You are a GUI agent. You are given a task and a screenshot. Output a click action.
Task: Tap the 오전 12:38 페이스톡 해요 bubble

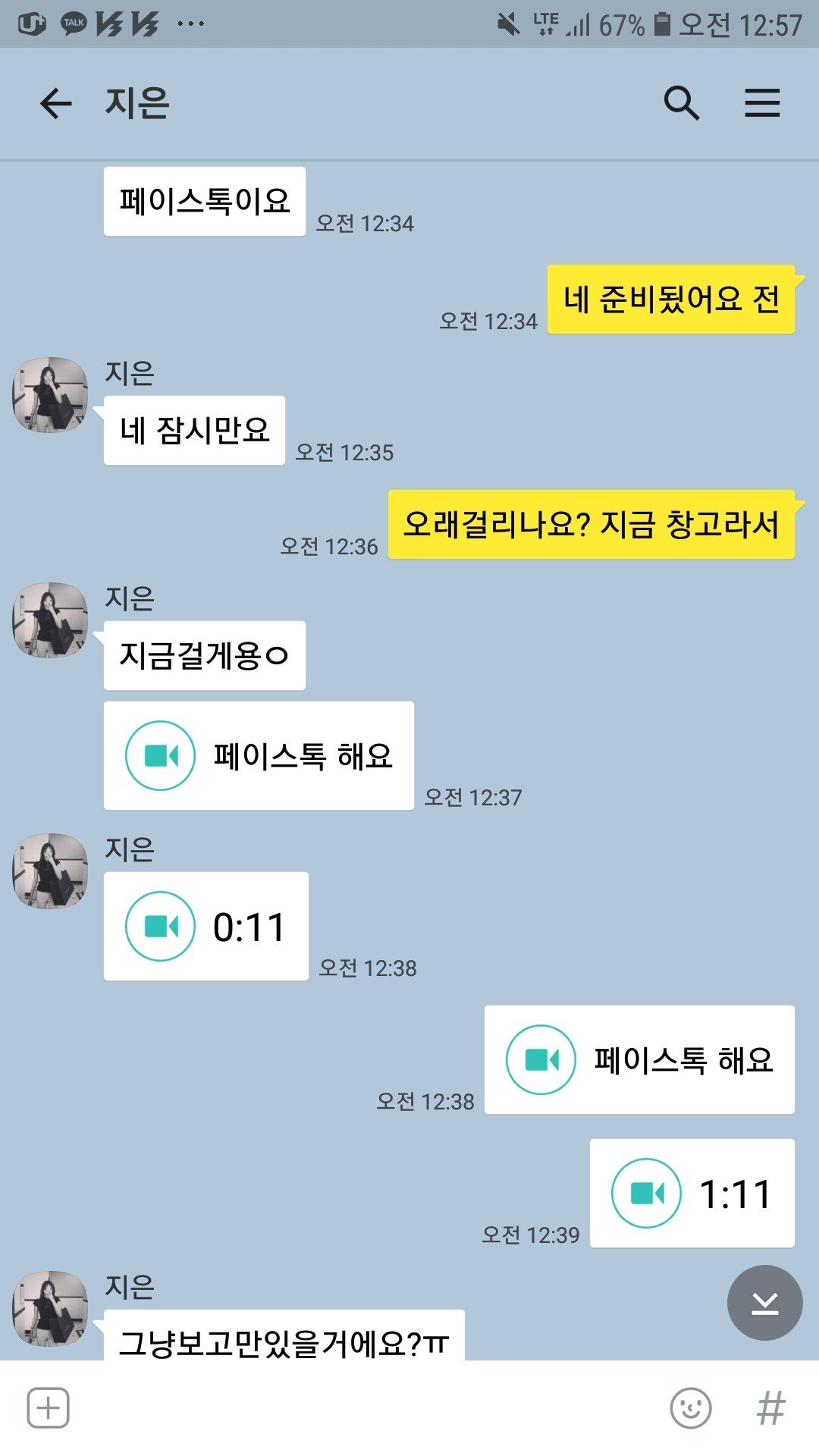pos(639,1059)
